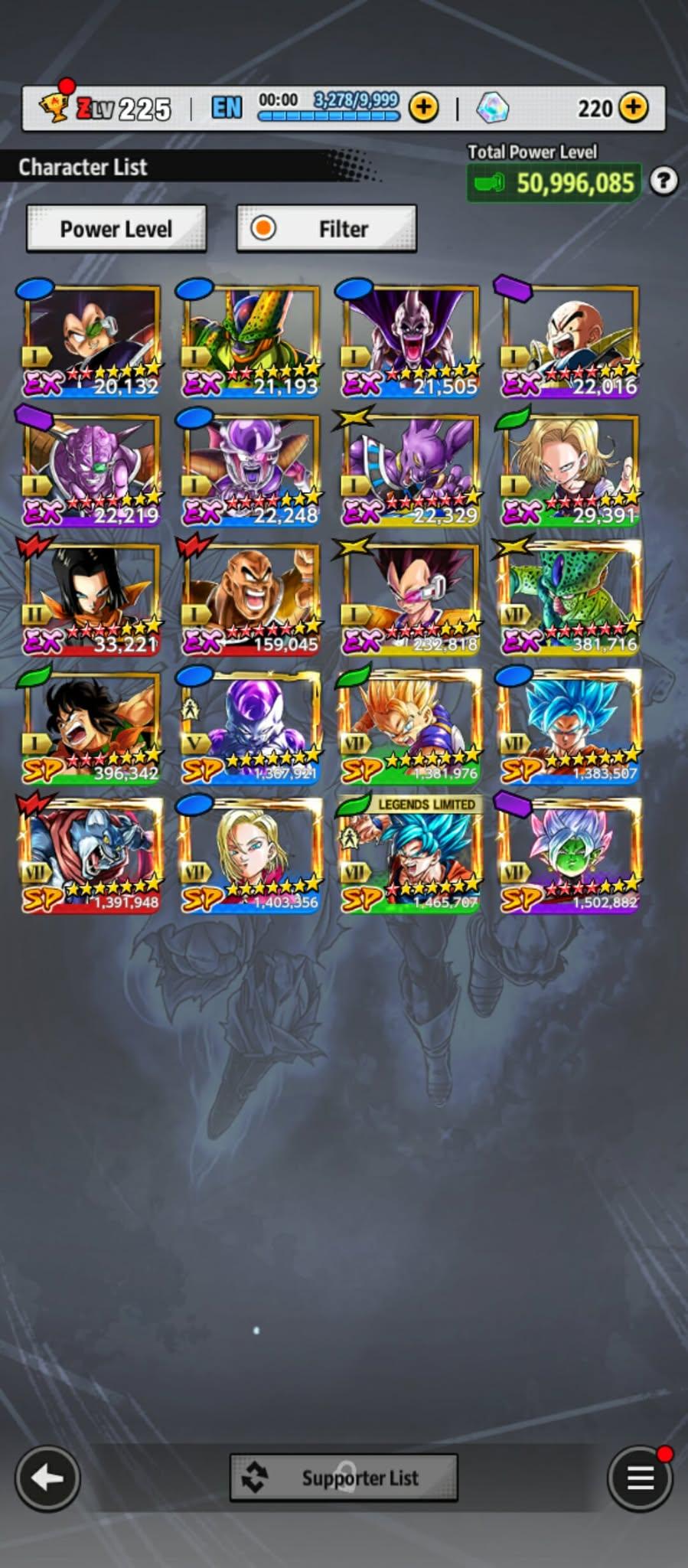Switch to the Supporter List

tap(344, 1478)
